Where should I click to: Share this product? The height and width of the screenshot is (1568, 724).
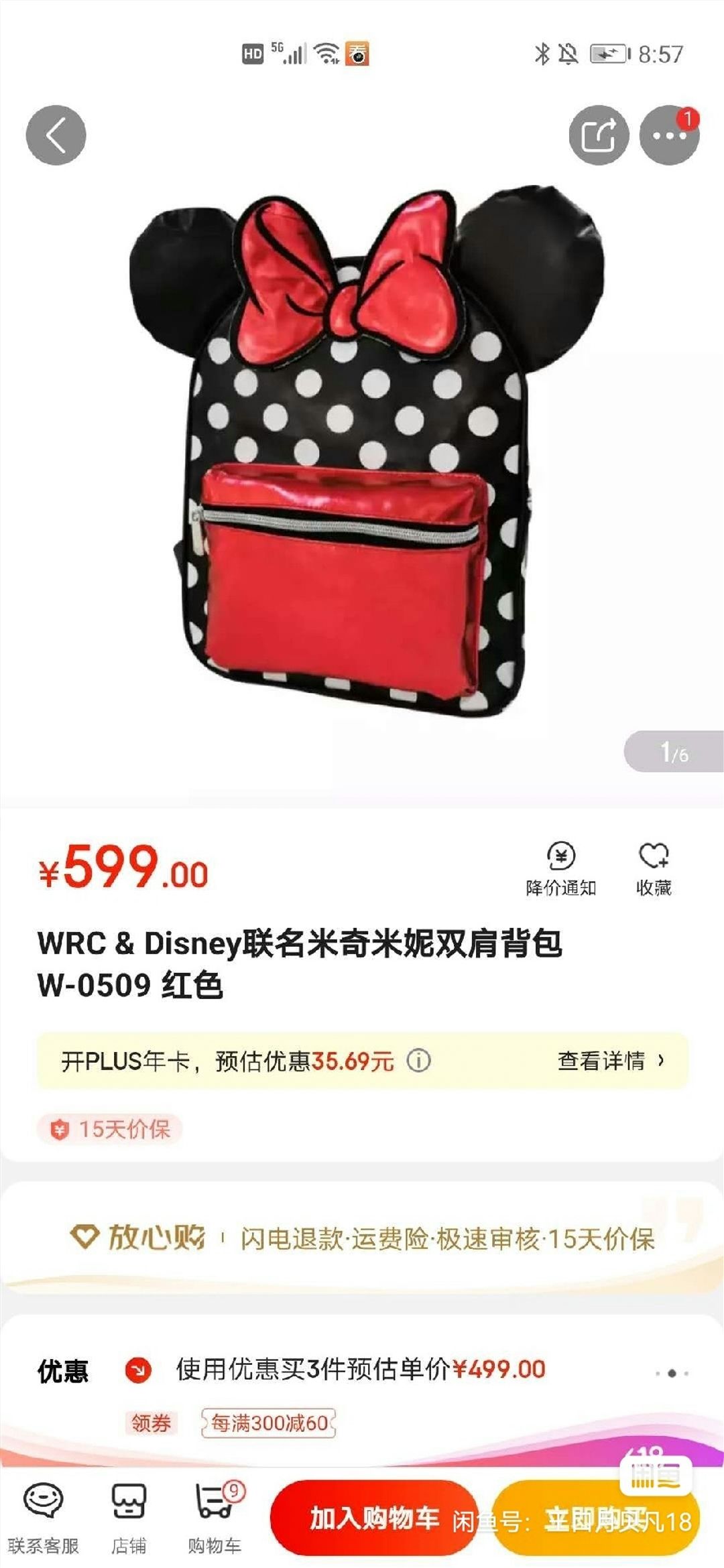pyautogui.click(x=598, y=135)
